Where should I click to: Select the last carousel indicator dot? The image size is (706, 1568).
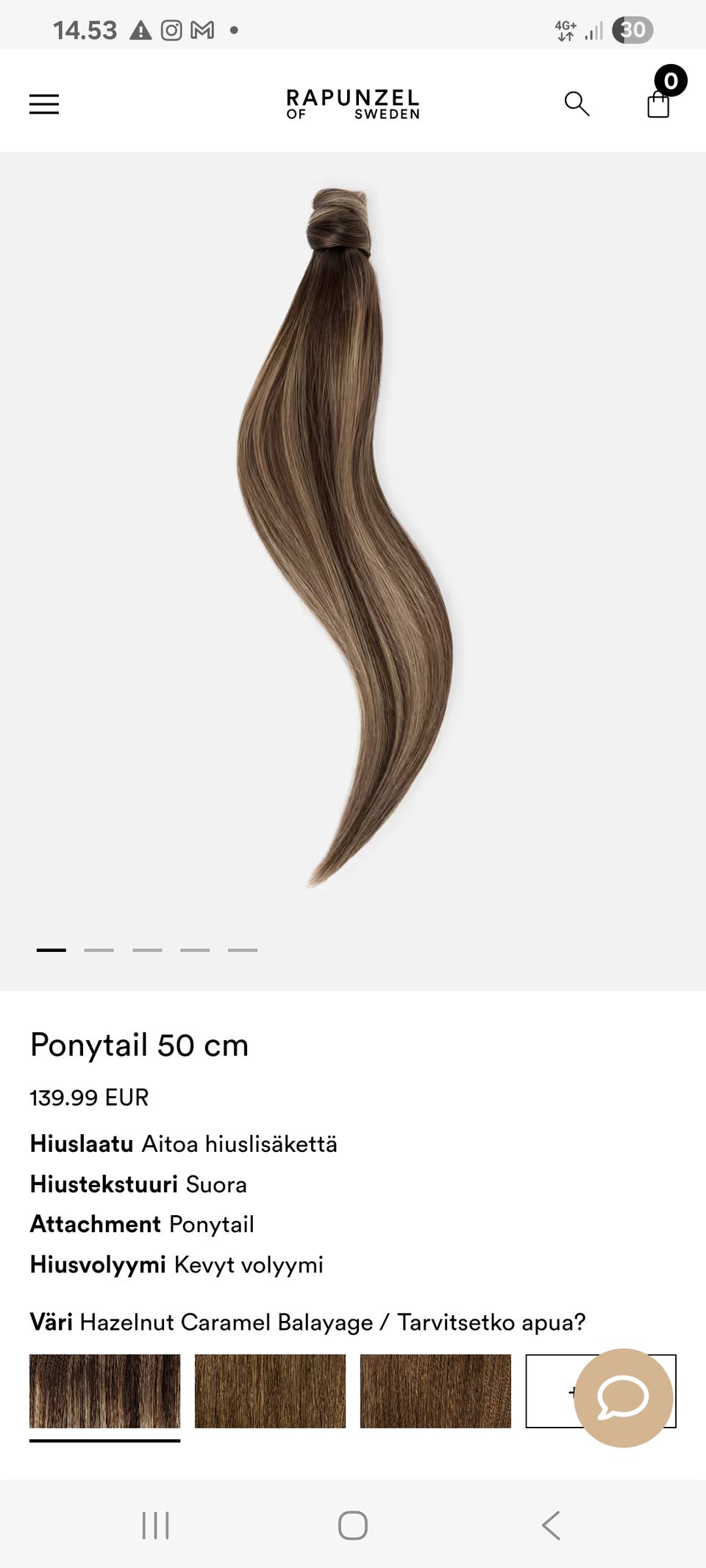[241, 948]
